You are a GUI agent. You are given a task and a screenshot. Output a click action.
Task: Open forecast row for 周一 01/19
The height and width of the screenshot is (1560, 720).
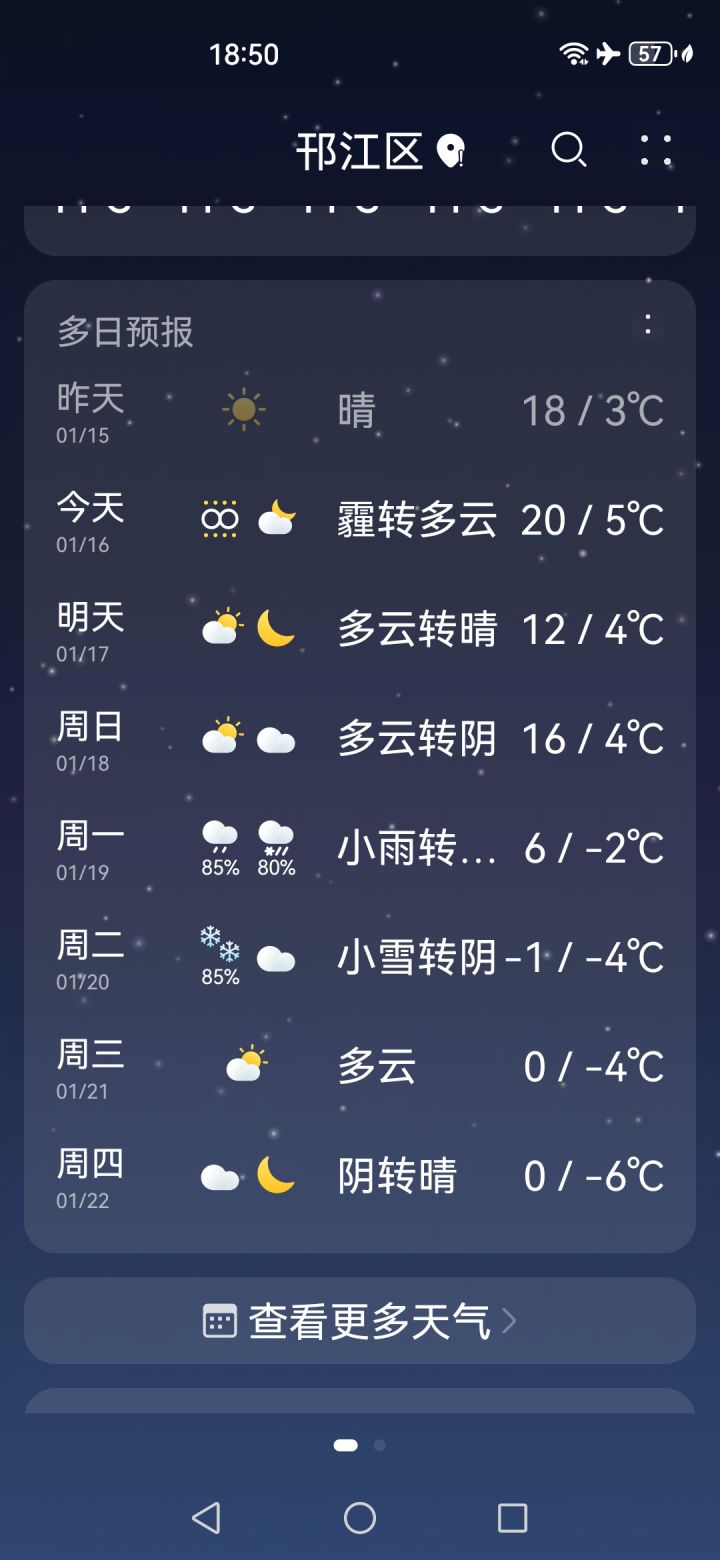(360, 848)
